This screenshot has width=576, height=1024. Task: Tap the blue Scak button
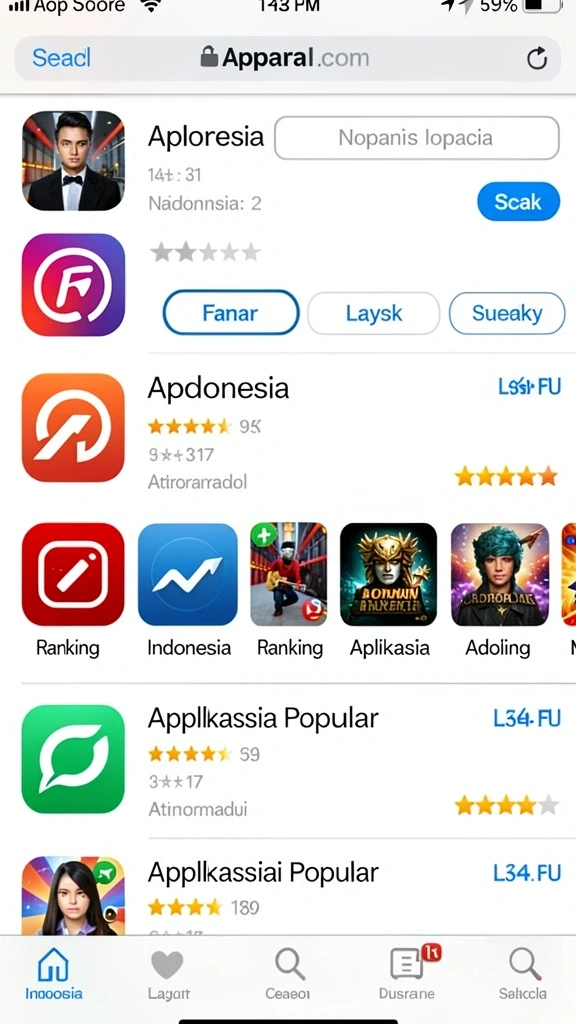519,201
